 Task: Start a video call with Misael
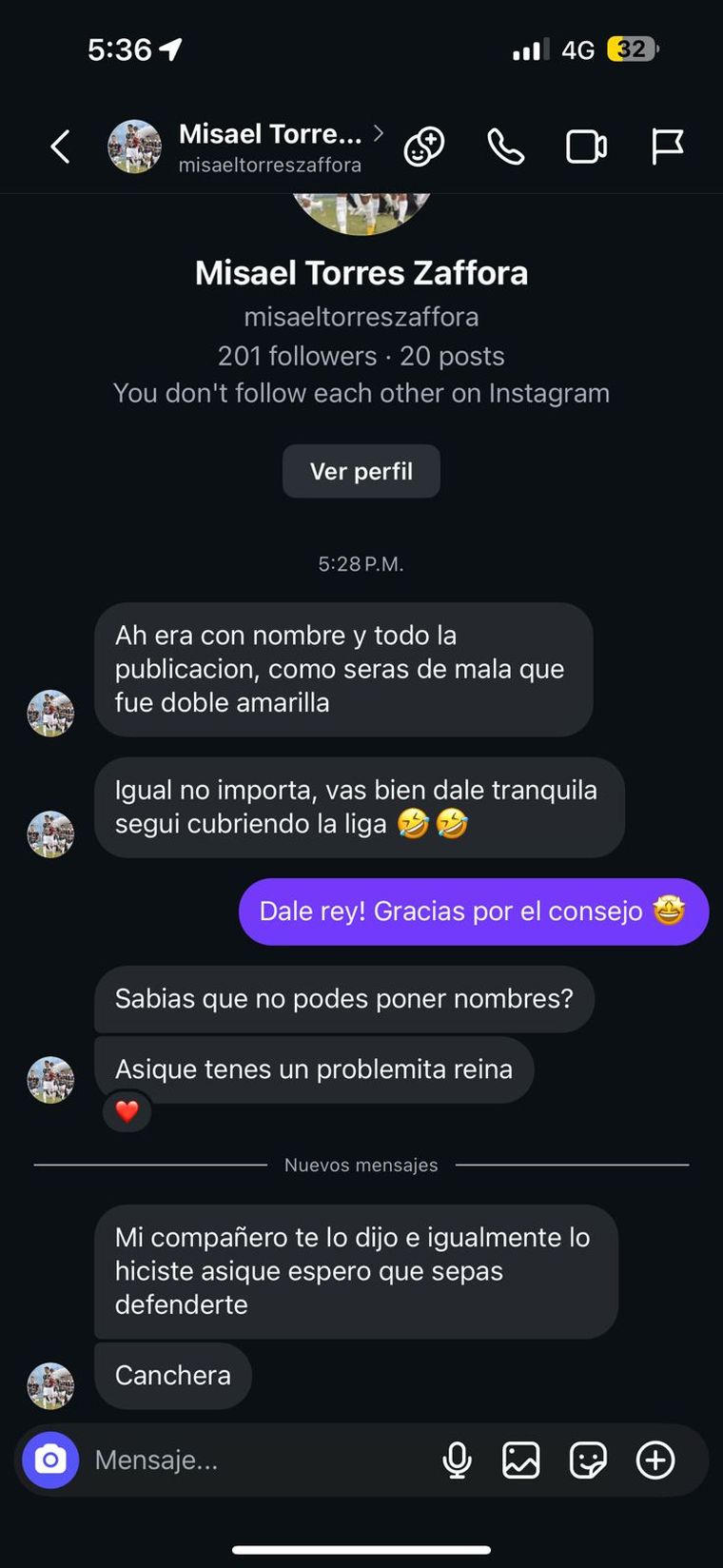tap(586, 147)
